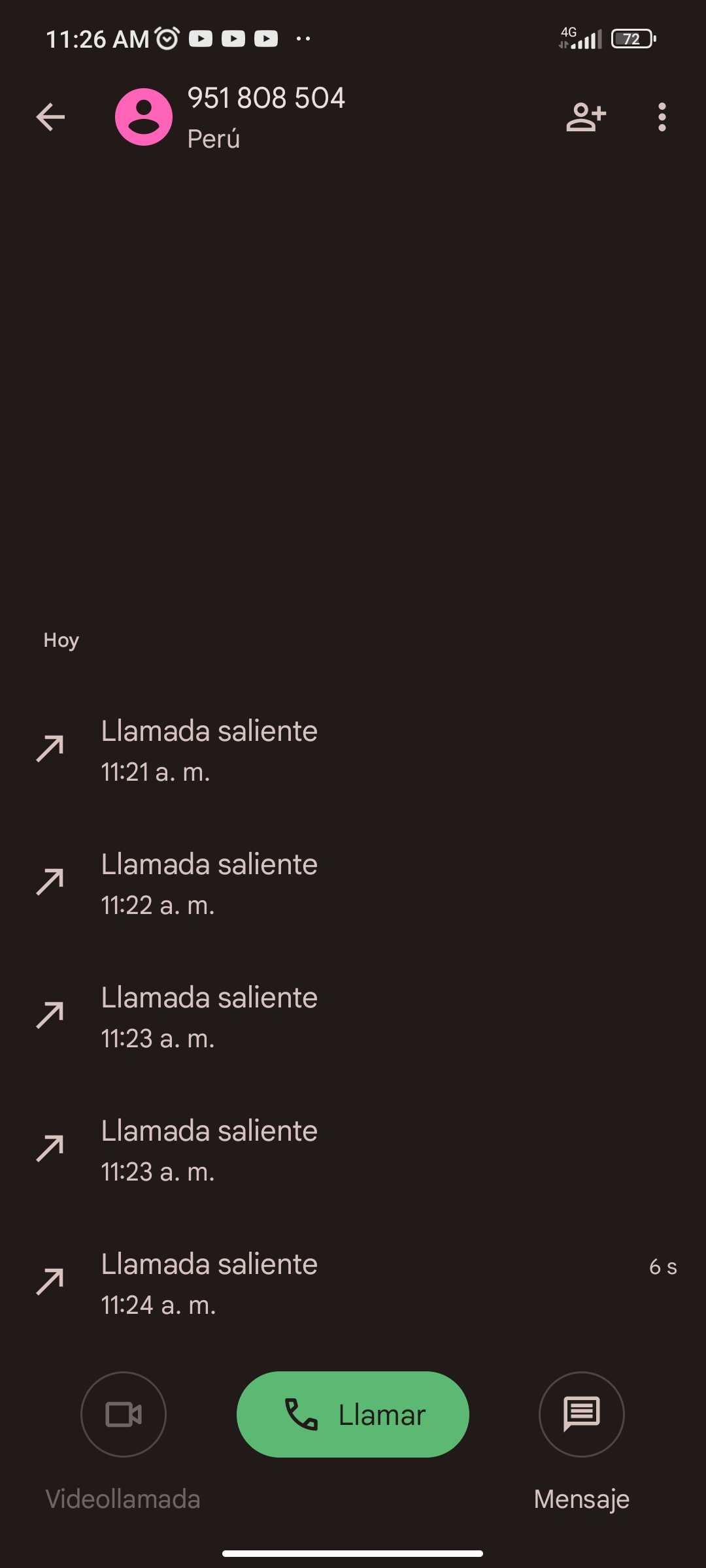Send a message with Mensaje button
Screen dimensions: 706x1568
tap(581, 1414)
